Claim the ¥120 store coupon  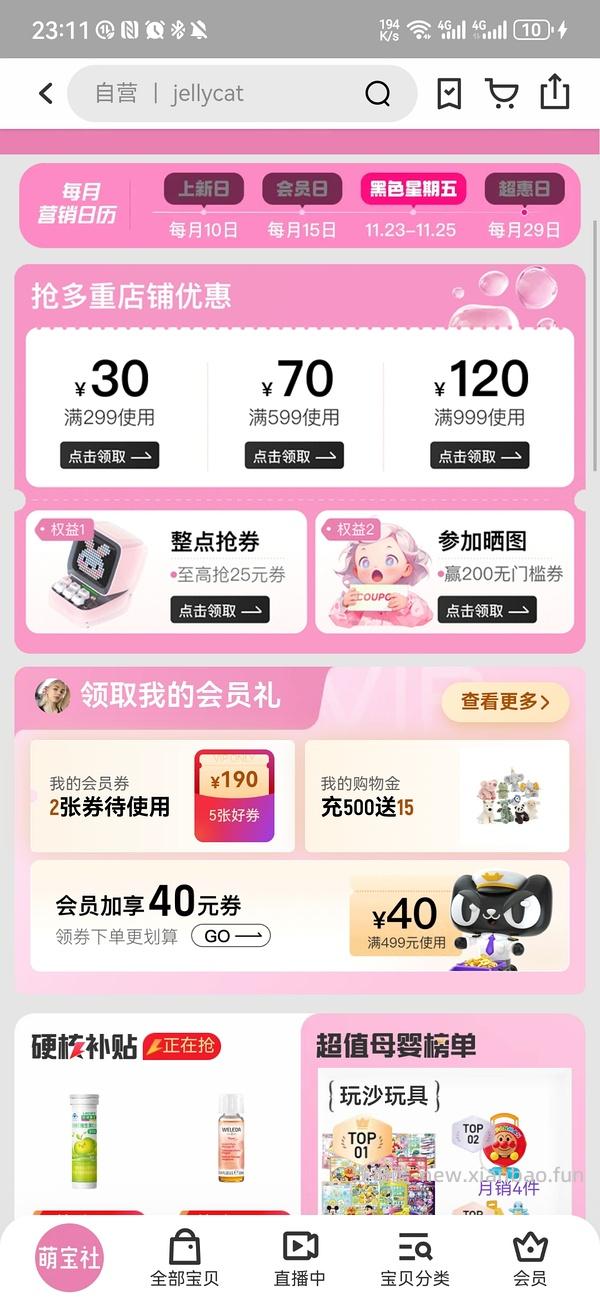tap(480, 456)
